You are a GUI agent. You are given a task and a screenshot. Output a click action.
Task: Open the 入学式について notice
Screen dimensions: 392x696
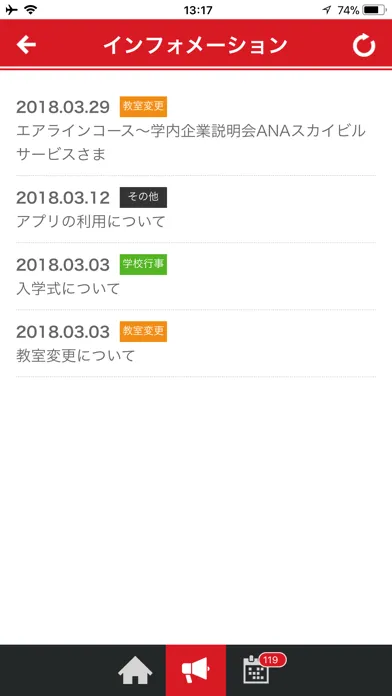coord(196,276)
